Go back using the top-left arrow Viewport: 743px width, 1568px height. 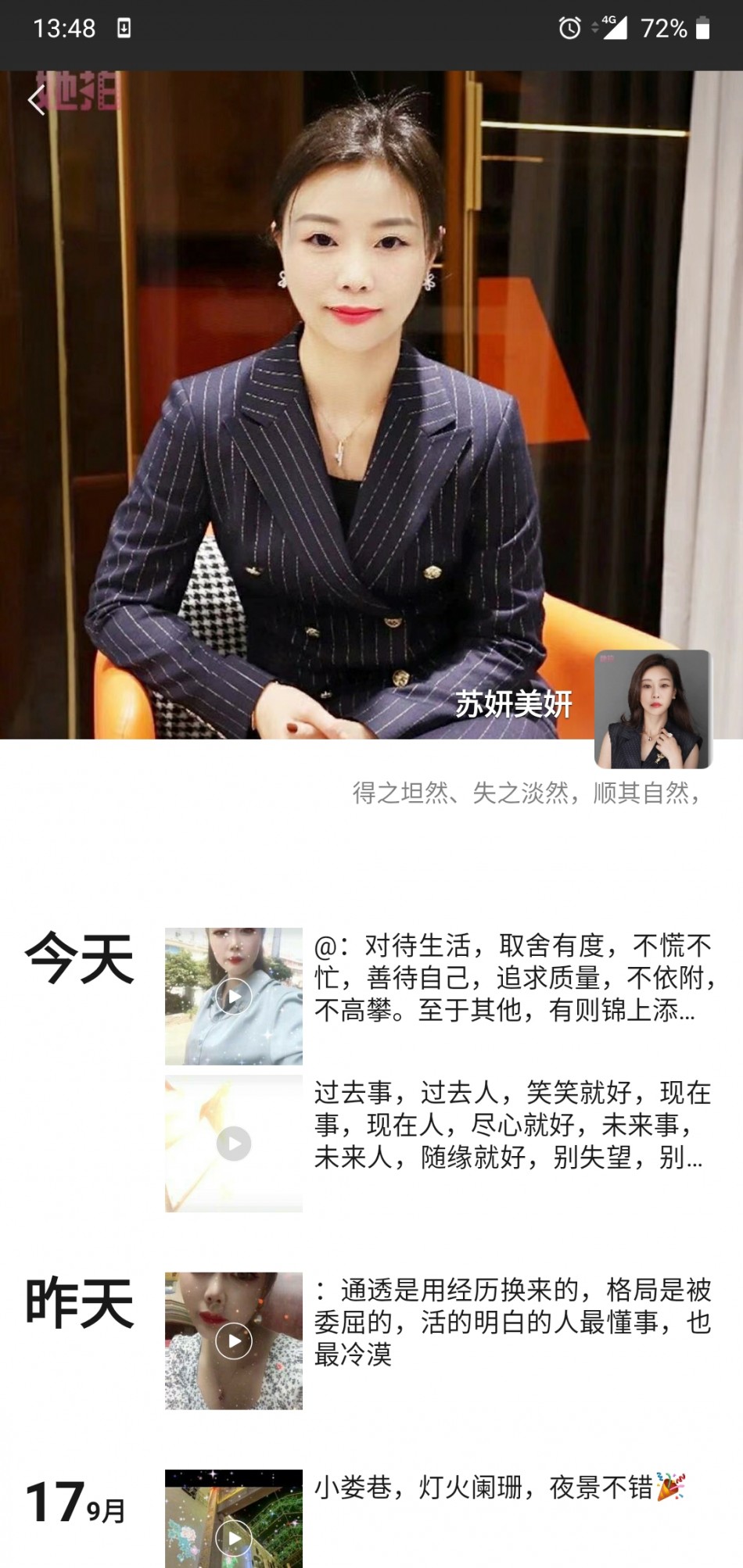tap(37, 101)
